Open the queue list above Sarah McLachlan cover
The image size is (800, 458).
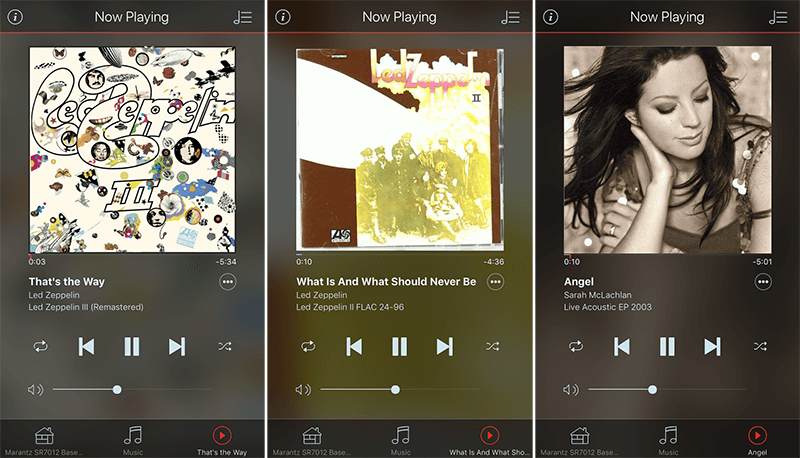point(778,17)
